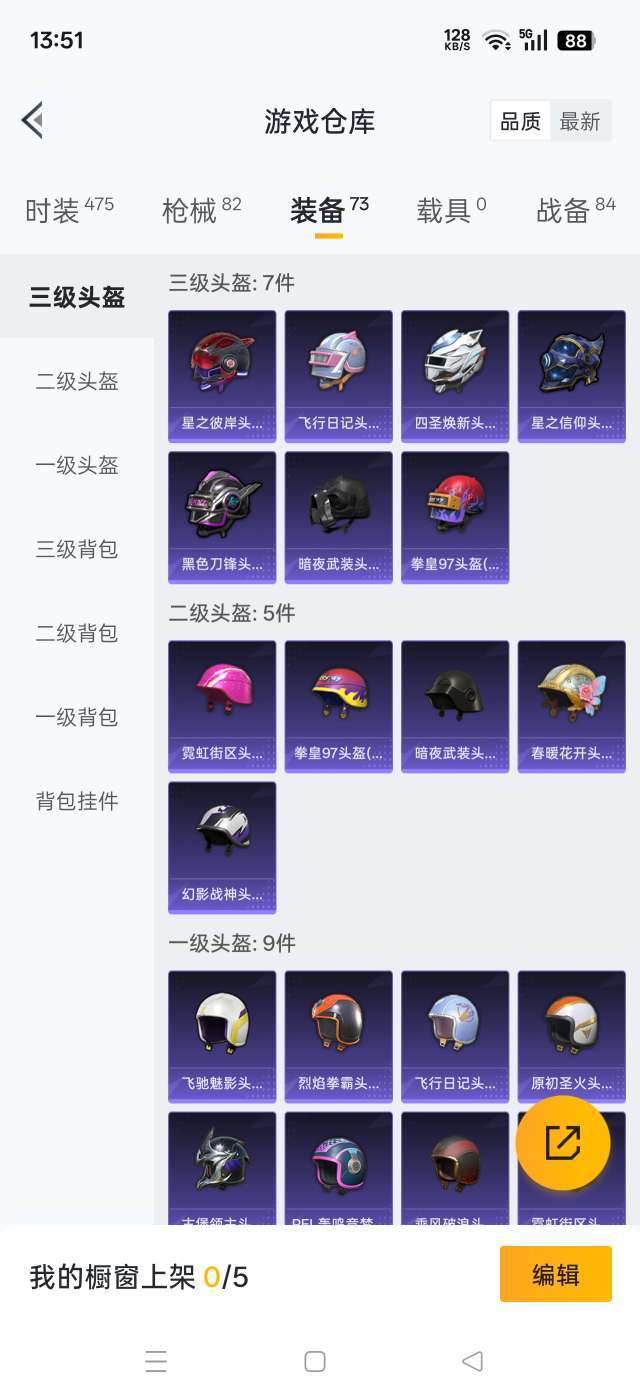Viewport: 640px width, 1400px height.
Task: Return to the system home screen
Action: (x=315, y=1361)
